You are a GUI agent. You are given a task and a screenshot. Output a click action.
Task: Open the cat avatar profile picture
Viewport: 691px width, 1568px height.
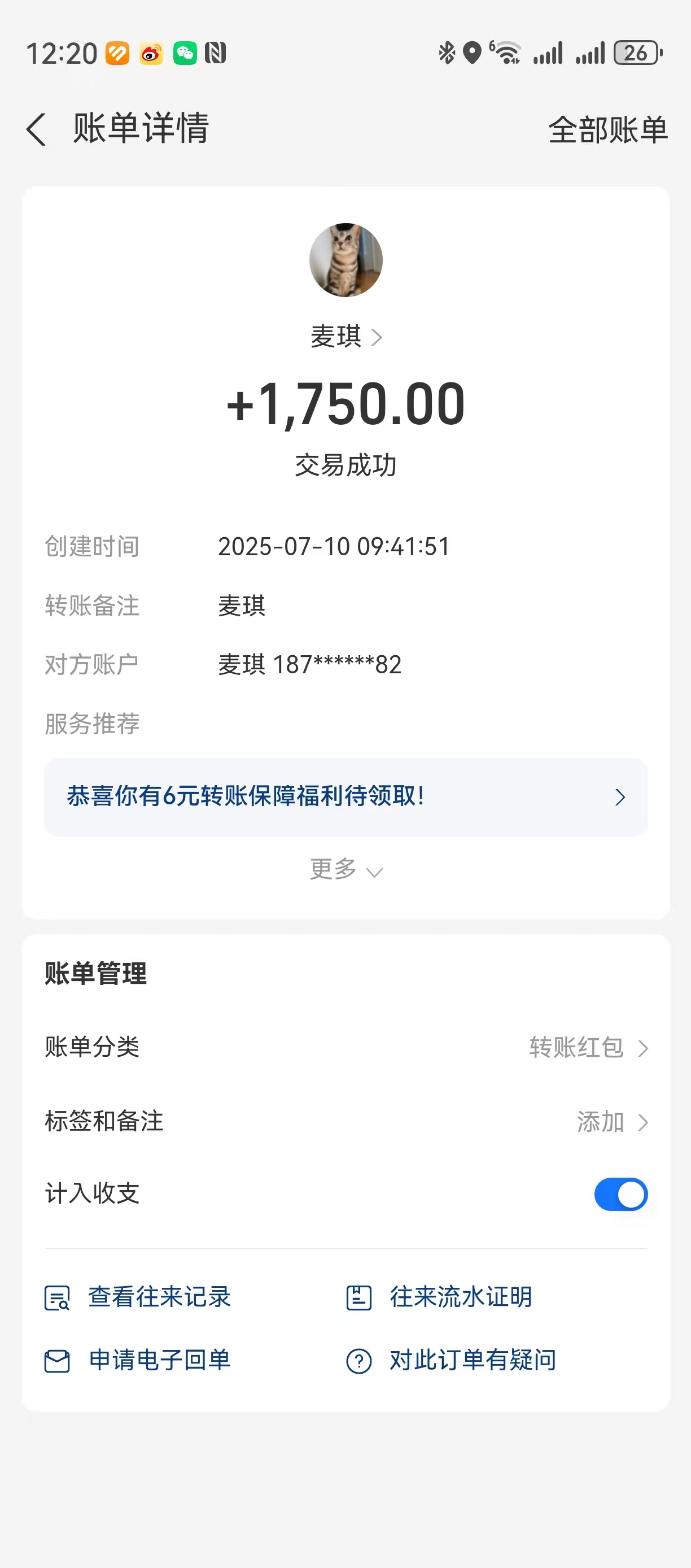(x=345, y=260)
